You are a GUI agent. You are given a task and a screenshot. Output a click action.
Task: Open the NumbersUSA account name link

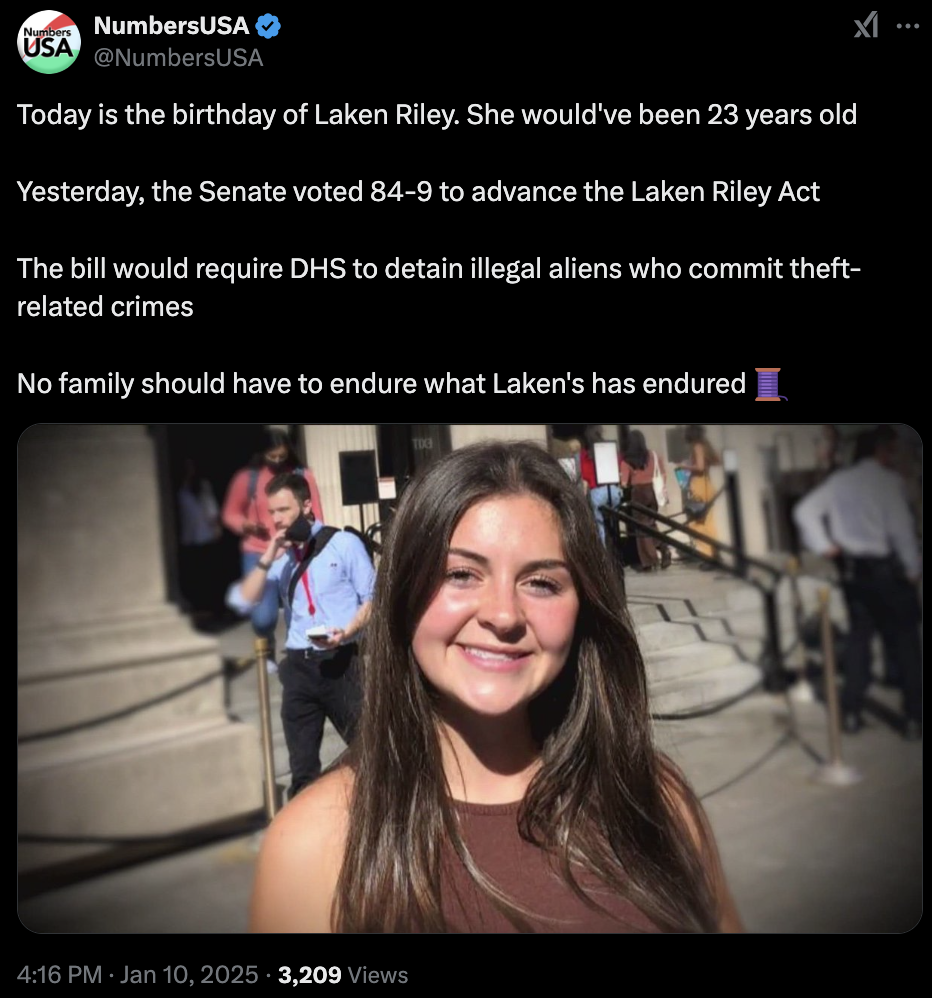coord(170,27)
